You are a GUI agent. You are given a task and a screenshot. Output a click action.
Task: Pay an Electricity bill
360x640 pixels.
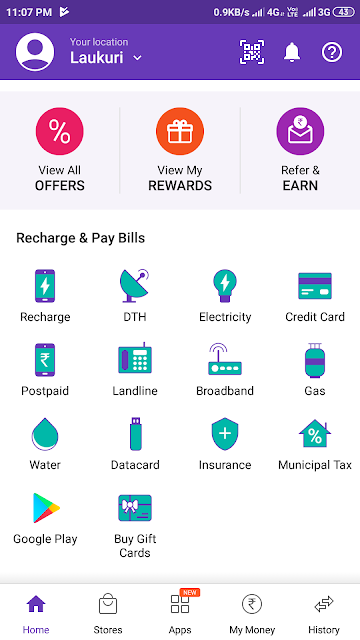pyautogui.click(x=225, y=296)
